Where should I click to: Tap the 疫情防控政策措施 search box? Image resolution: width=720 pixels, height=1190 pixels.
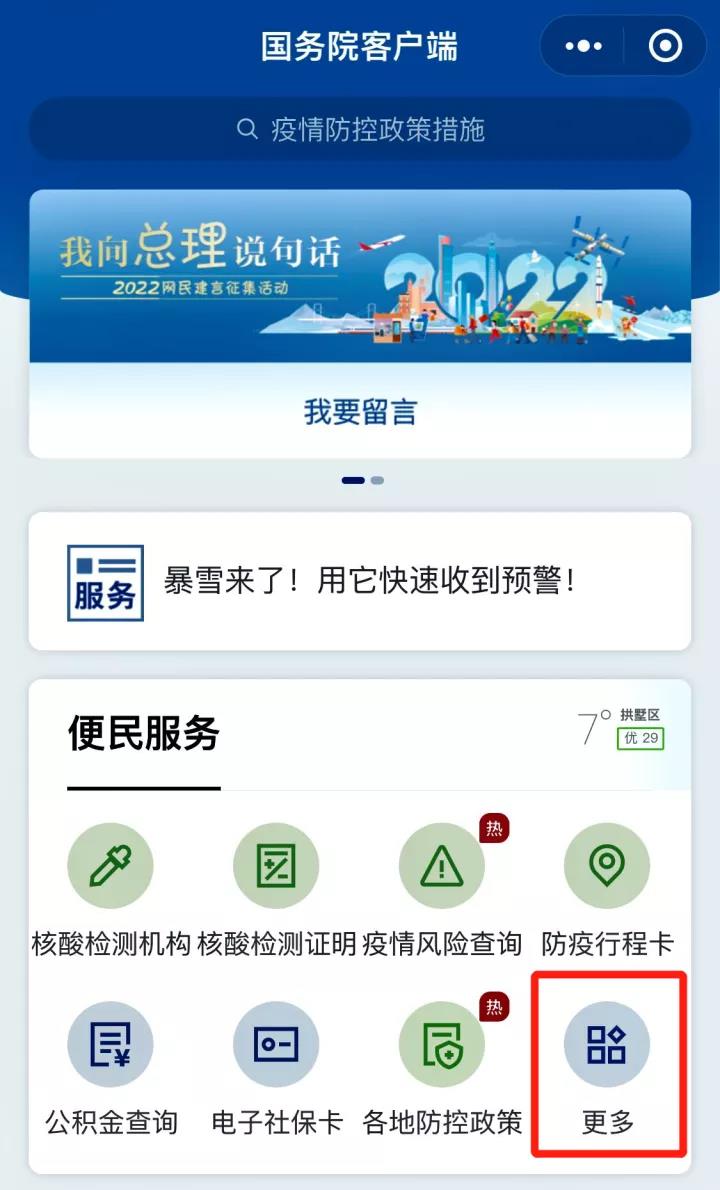(x=360, y=129)
